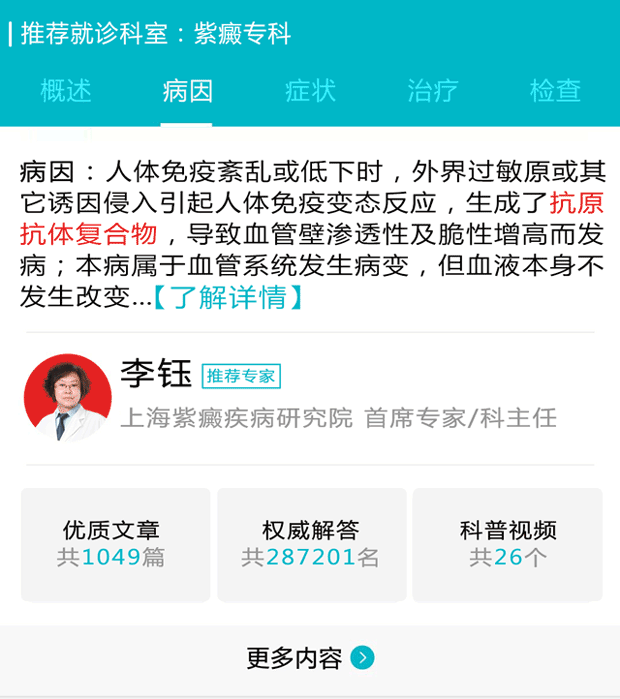This screenshot has width=620, height=699.
Task: Open expert 李钰's profile
Action: coord(156,374)
